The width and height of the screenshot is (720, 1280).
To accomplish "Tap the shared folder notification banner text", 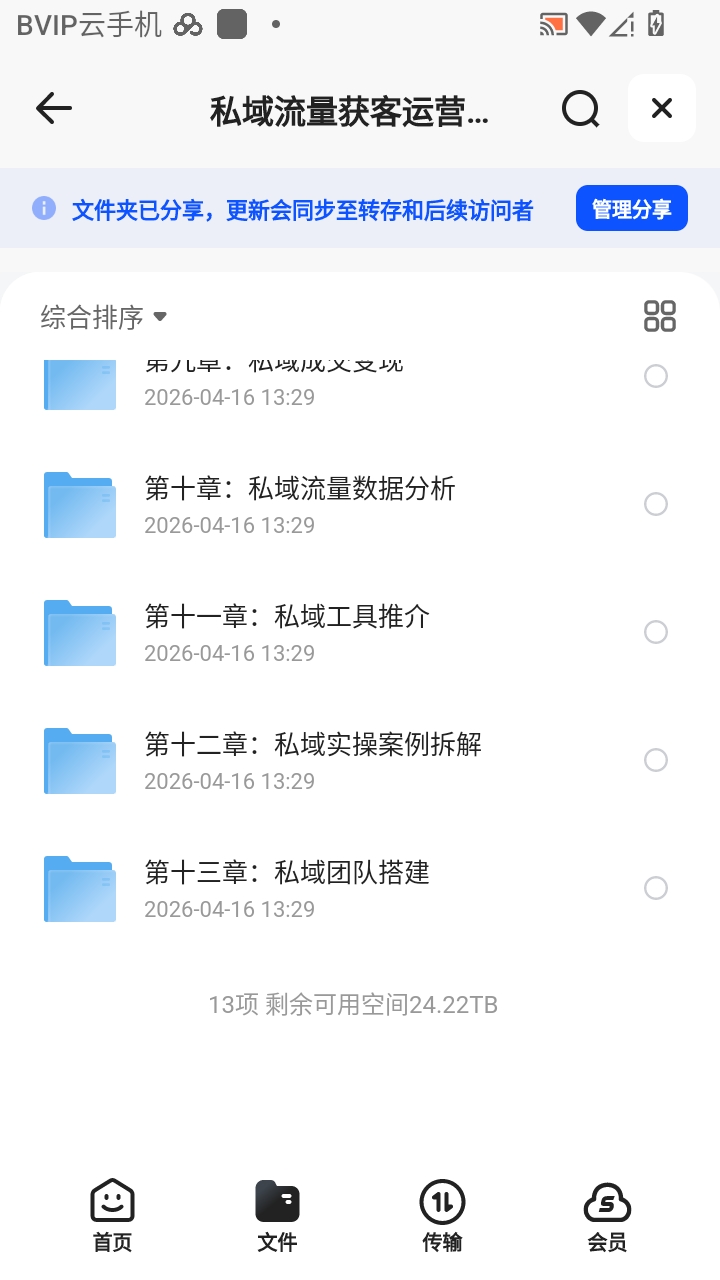I will [x=300, y=207].
